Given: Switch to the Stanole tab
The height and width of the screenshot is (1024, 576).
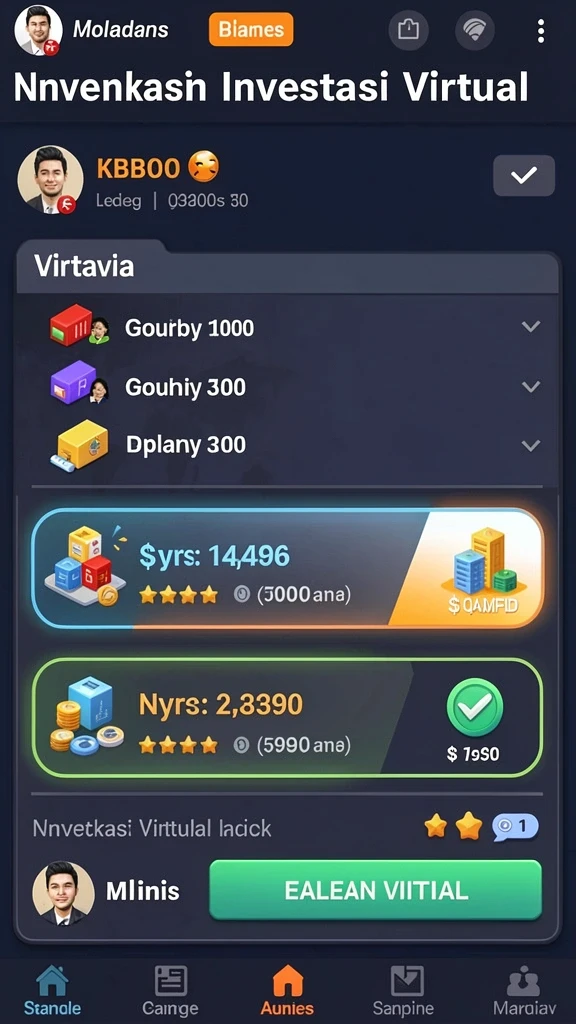Looking at the screenshot, I should 52,991.
